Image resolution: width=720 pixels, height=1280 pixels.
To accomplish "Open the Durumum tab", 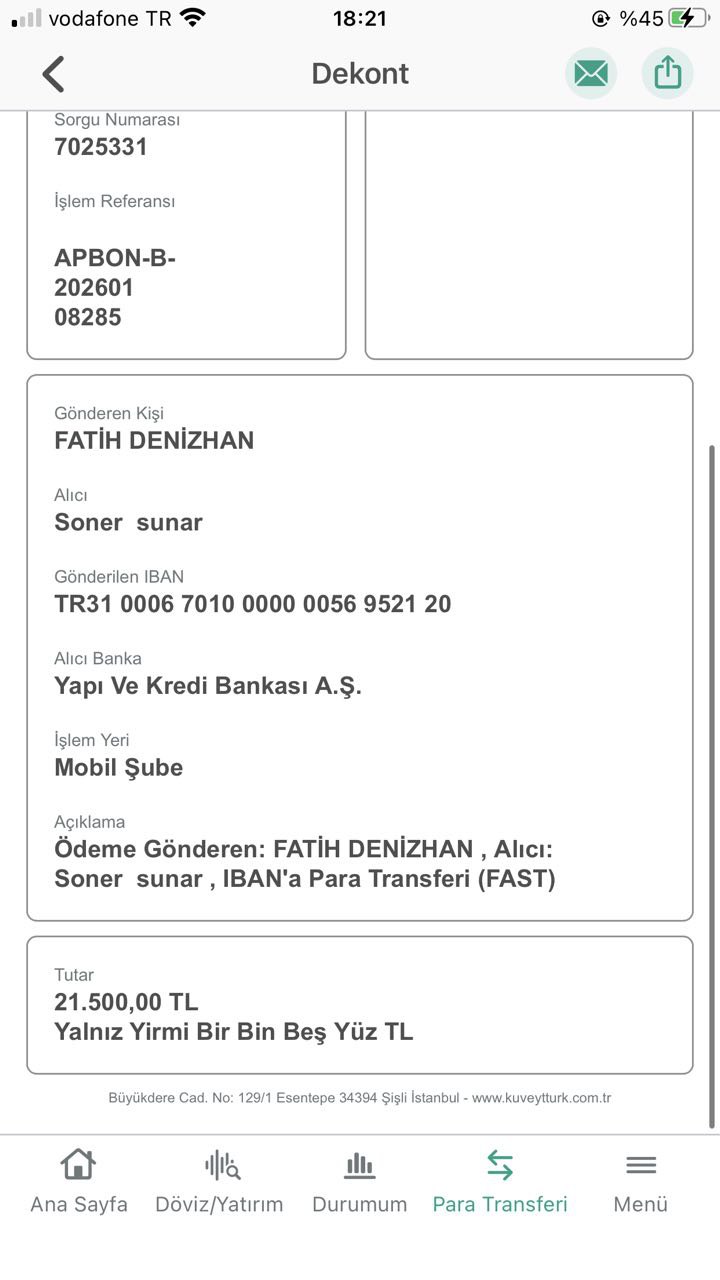I will coord(360,1182).
